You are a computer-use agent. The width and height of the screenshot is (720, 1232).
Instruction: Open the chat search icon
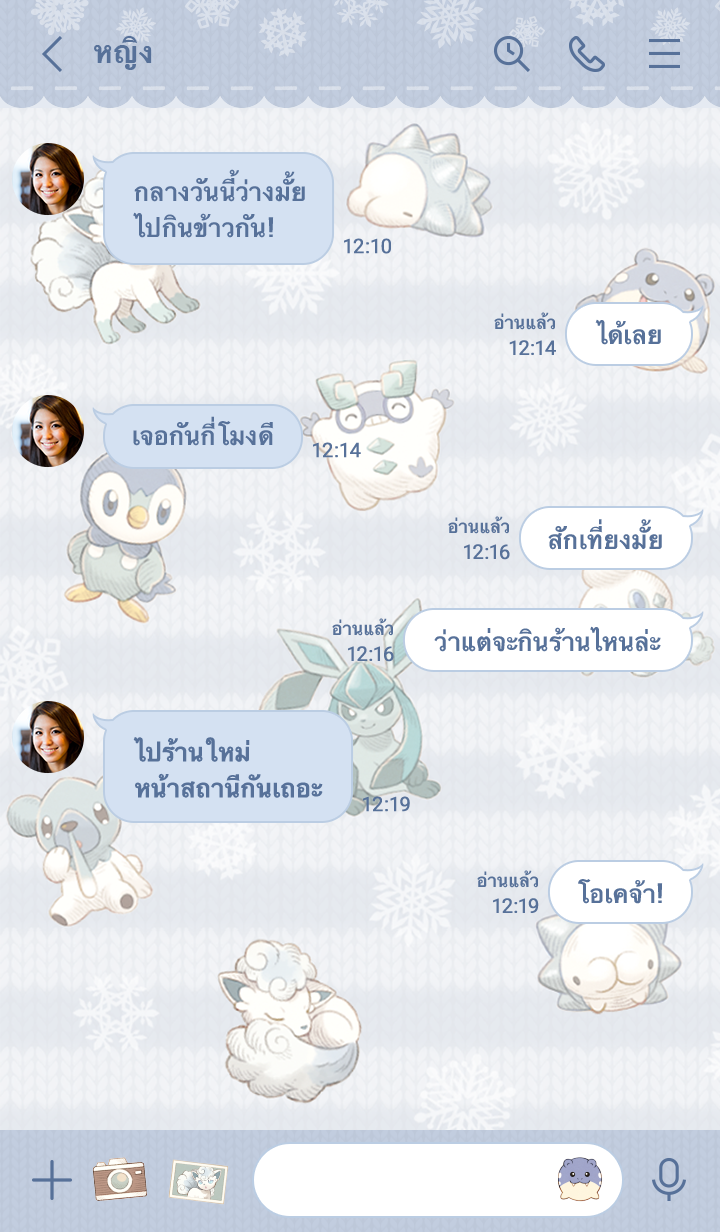[511, 53]
